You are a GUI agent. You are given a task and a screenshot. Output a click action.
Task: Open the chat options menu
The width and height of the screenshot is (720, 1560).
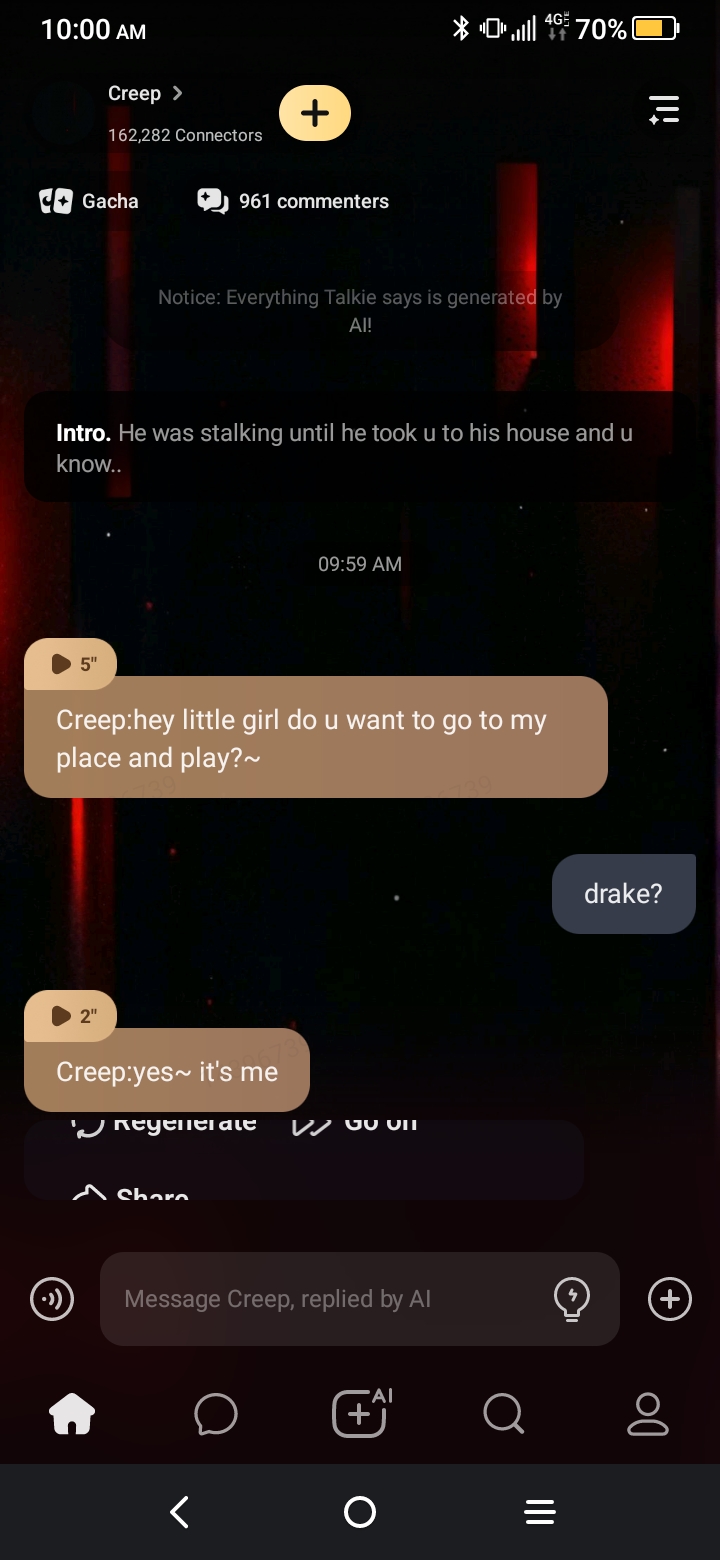[x=663, y=110]
